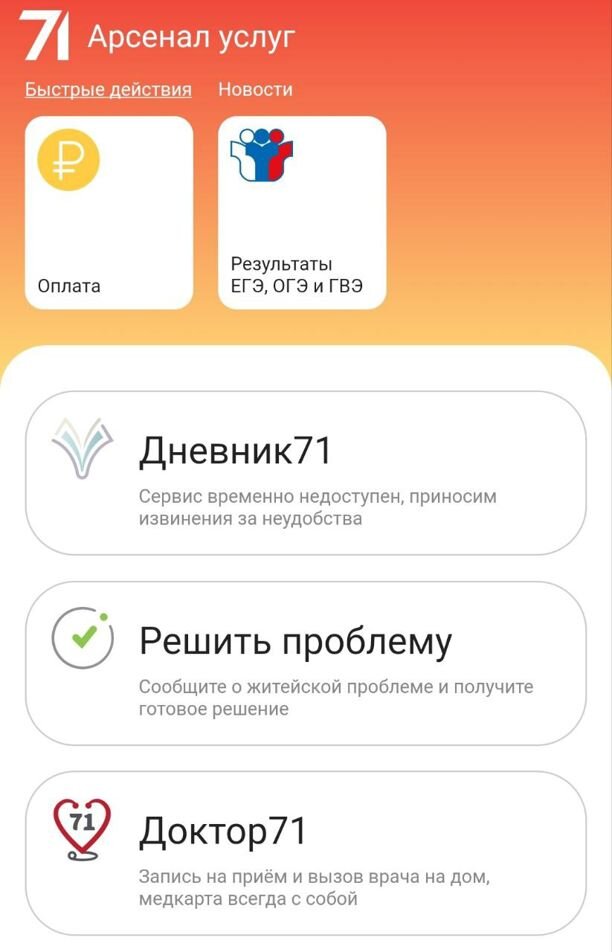Image resolution: width=612 pixels, height=952 pixels.
Task: Open the Оплата quick action card
Action: tap(109, 212)
